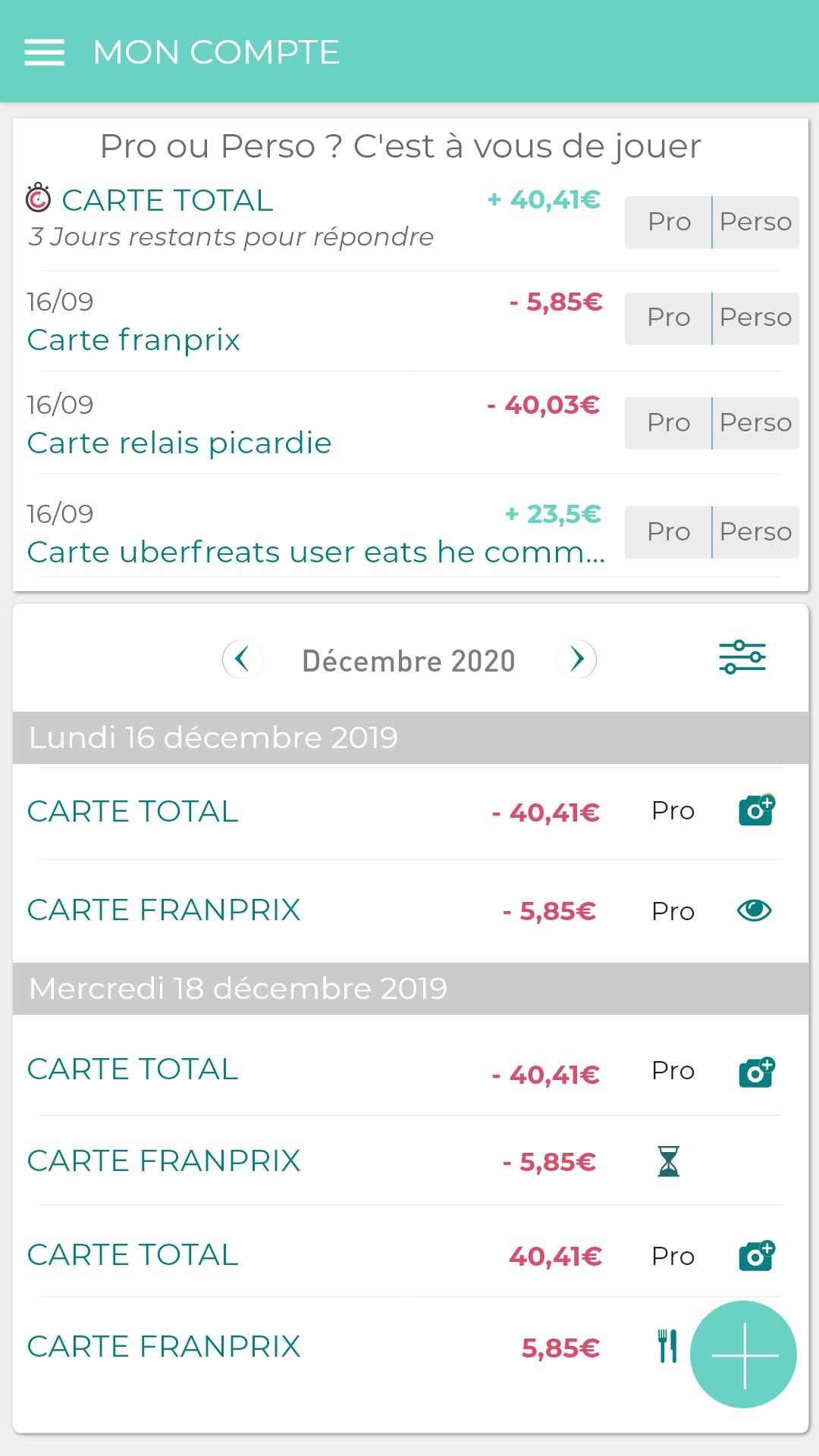Screen dimensions: 819x1456
Task: Set Carte relais picardie as Pro
Action: click(668, 423)
